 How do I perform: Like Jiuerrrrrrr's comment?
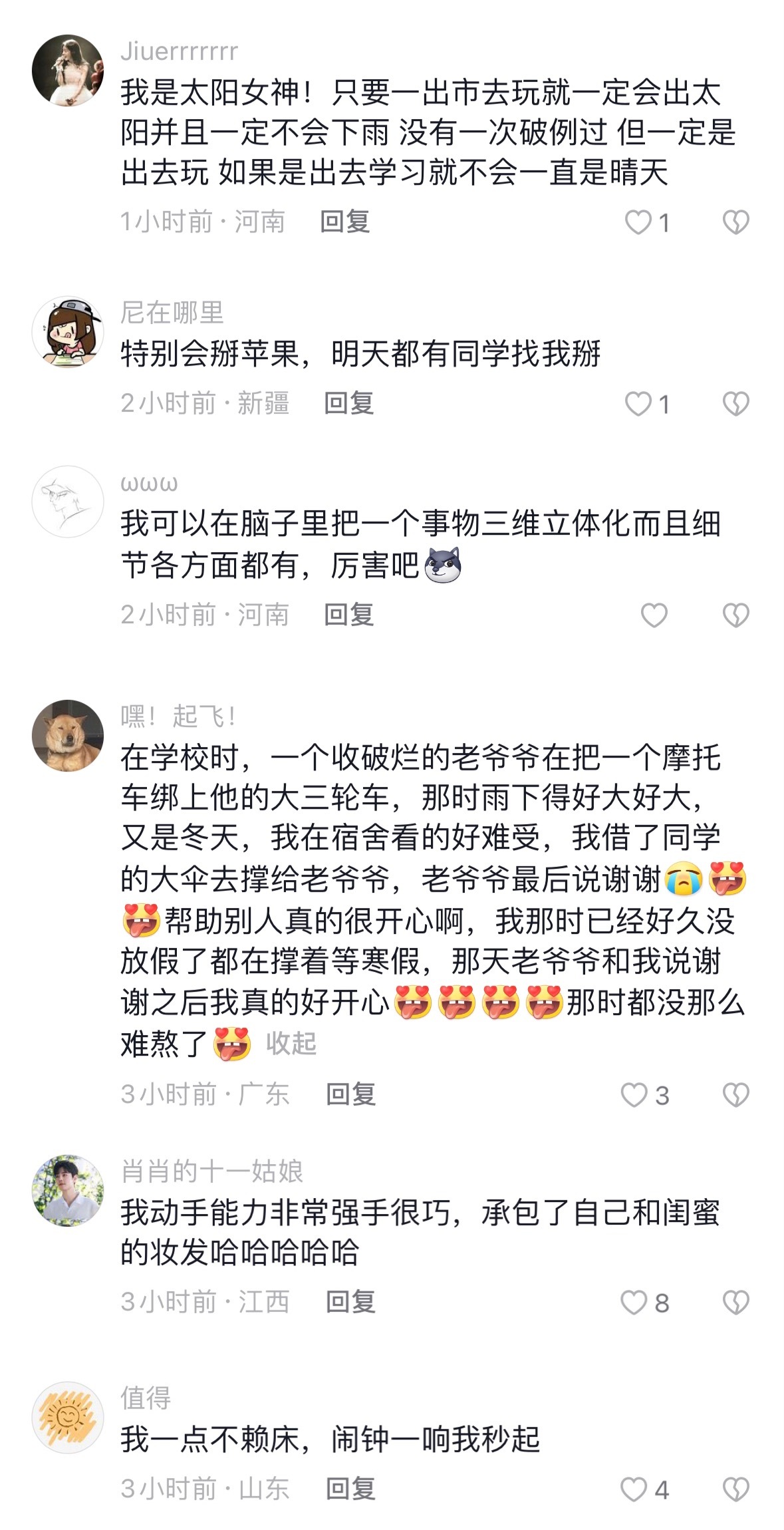[638, 222]
